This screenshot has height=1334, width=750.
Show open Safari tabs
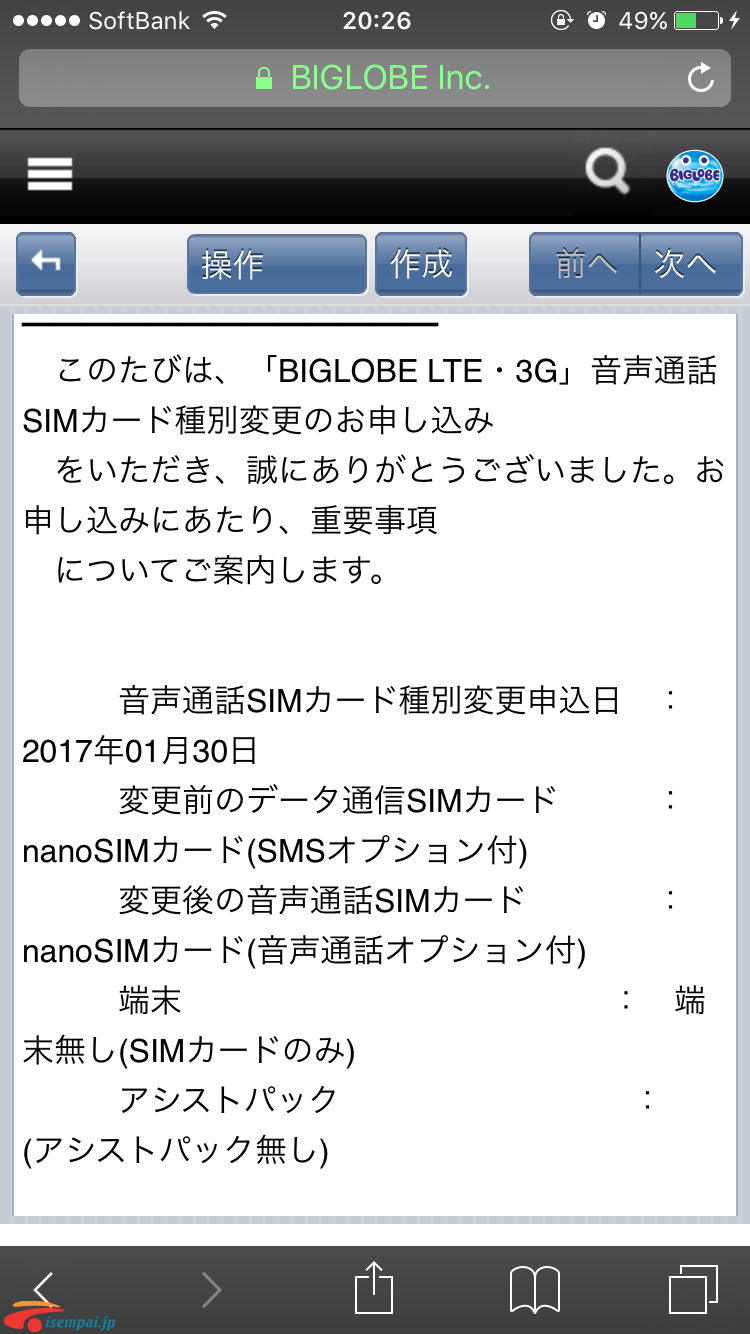(693, 1289)
